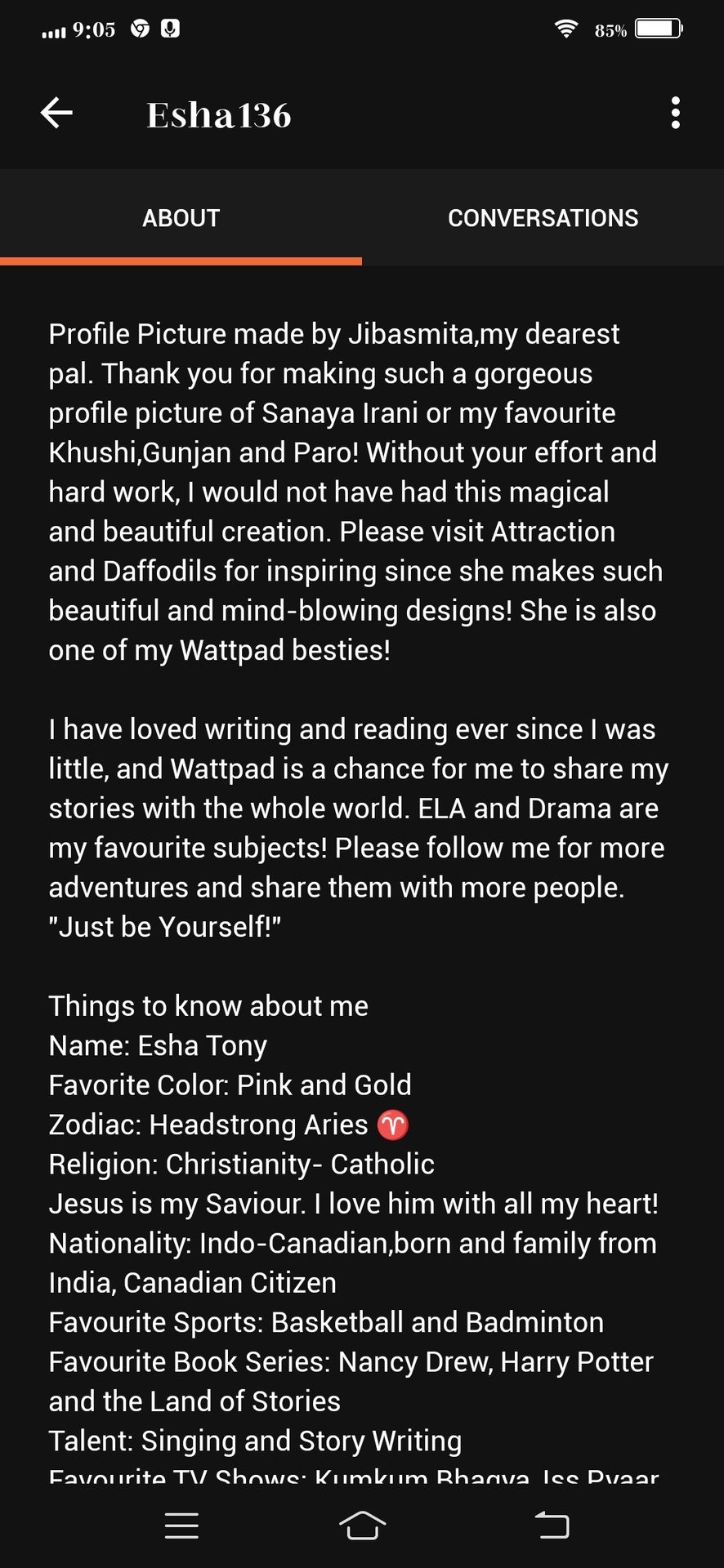This screenshot has height=1568, width=724.
Task: Select the About tab
Action: pyautogui.click(x=181, y=218)
